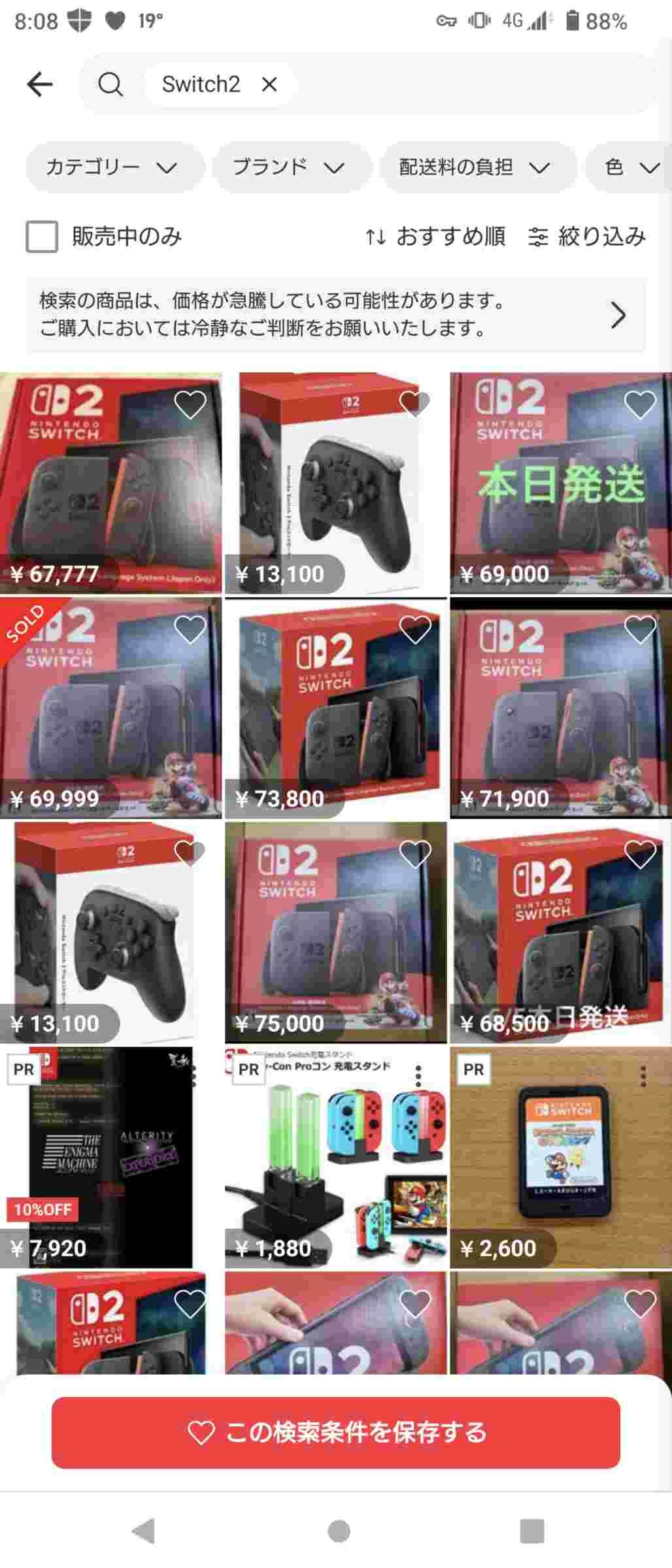672x1568 pixels.
Task: Change sort order from おすすめ順
Action: tap(435, 237)
